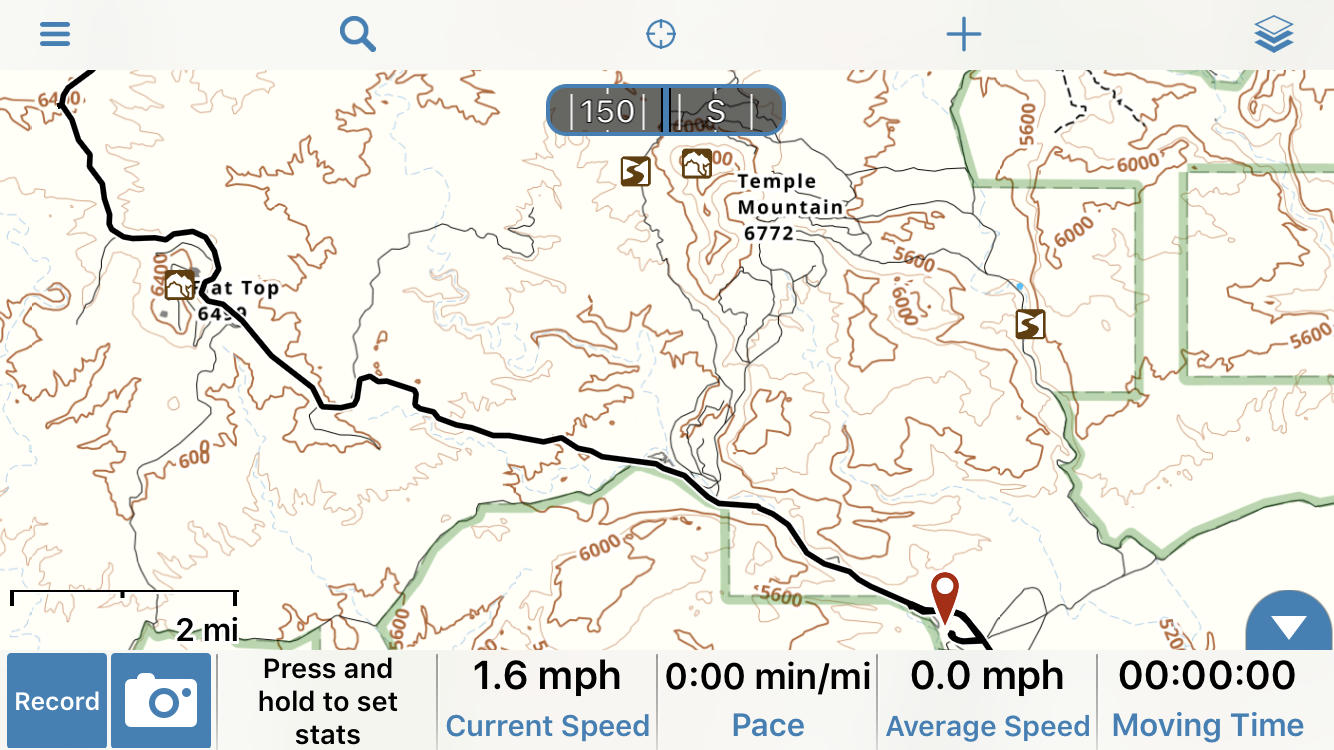This screenshot has width=1334, height=750.
Task: Take a photo with camera button
Action: (x=161, y=701)
